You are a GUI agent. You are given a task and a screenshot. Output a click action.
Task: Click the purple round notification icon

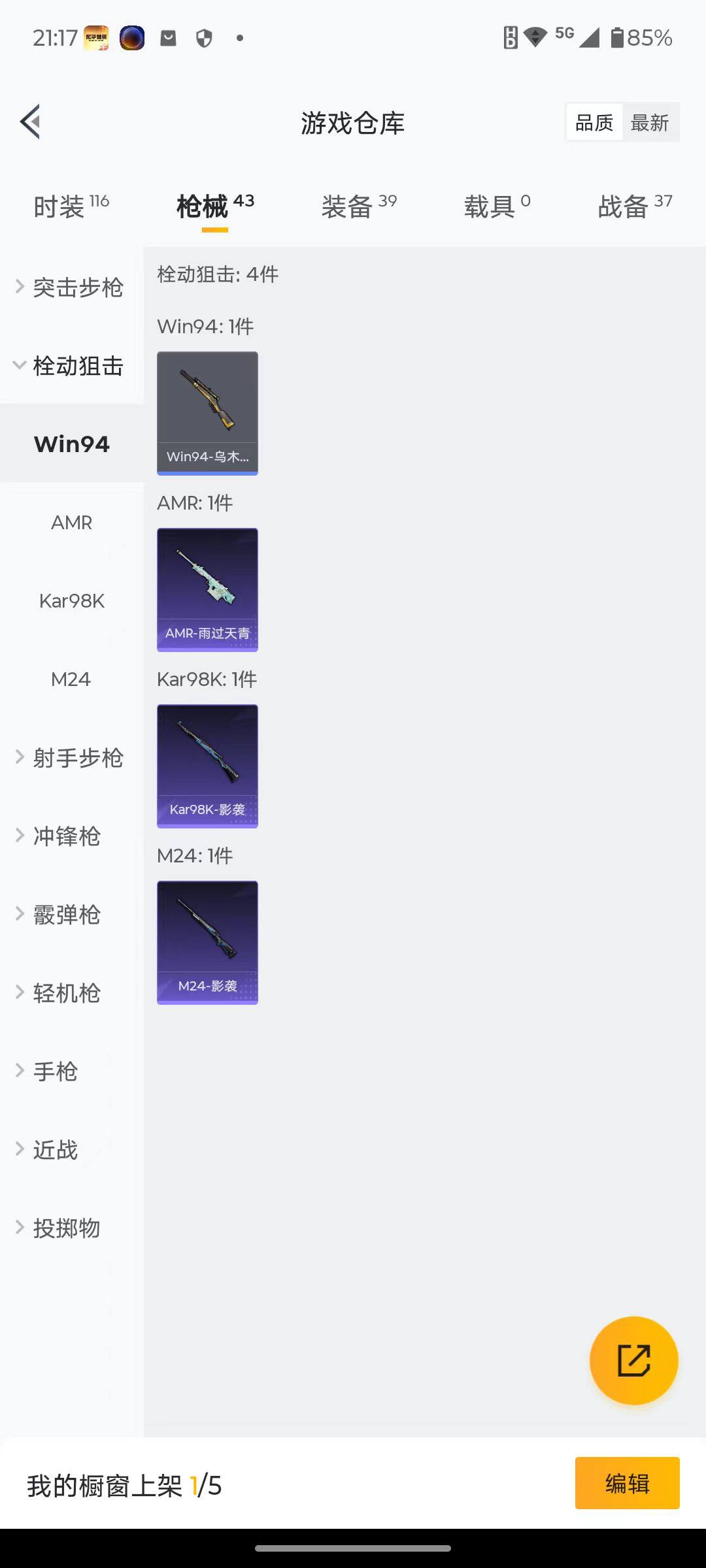pos(133,39)
